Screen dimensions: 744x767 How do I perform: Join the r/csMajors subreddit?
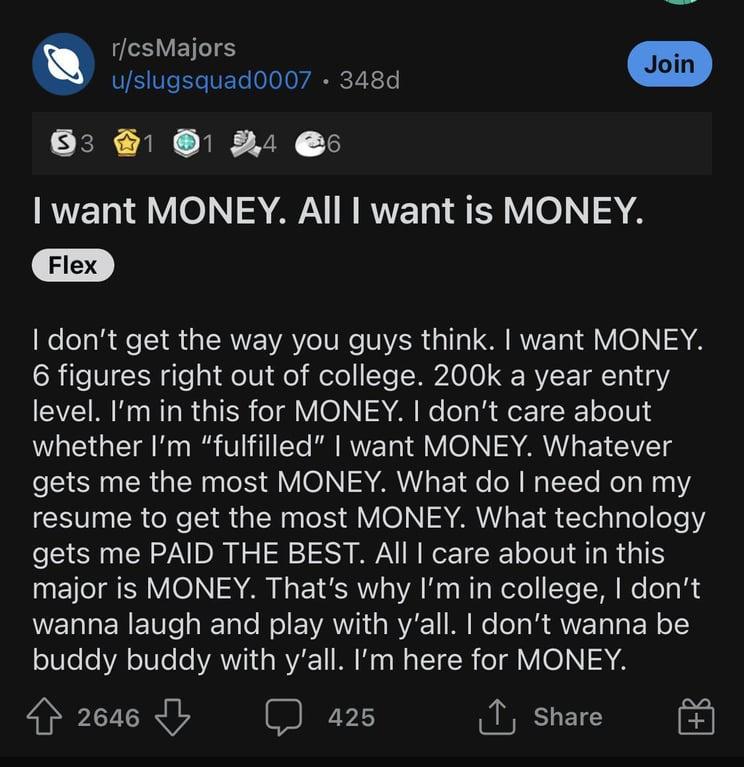pyautogui.click(x=670, y=63)
